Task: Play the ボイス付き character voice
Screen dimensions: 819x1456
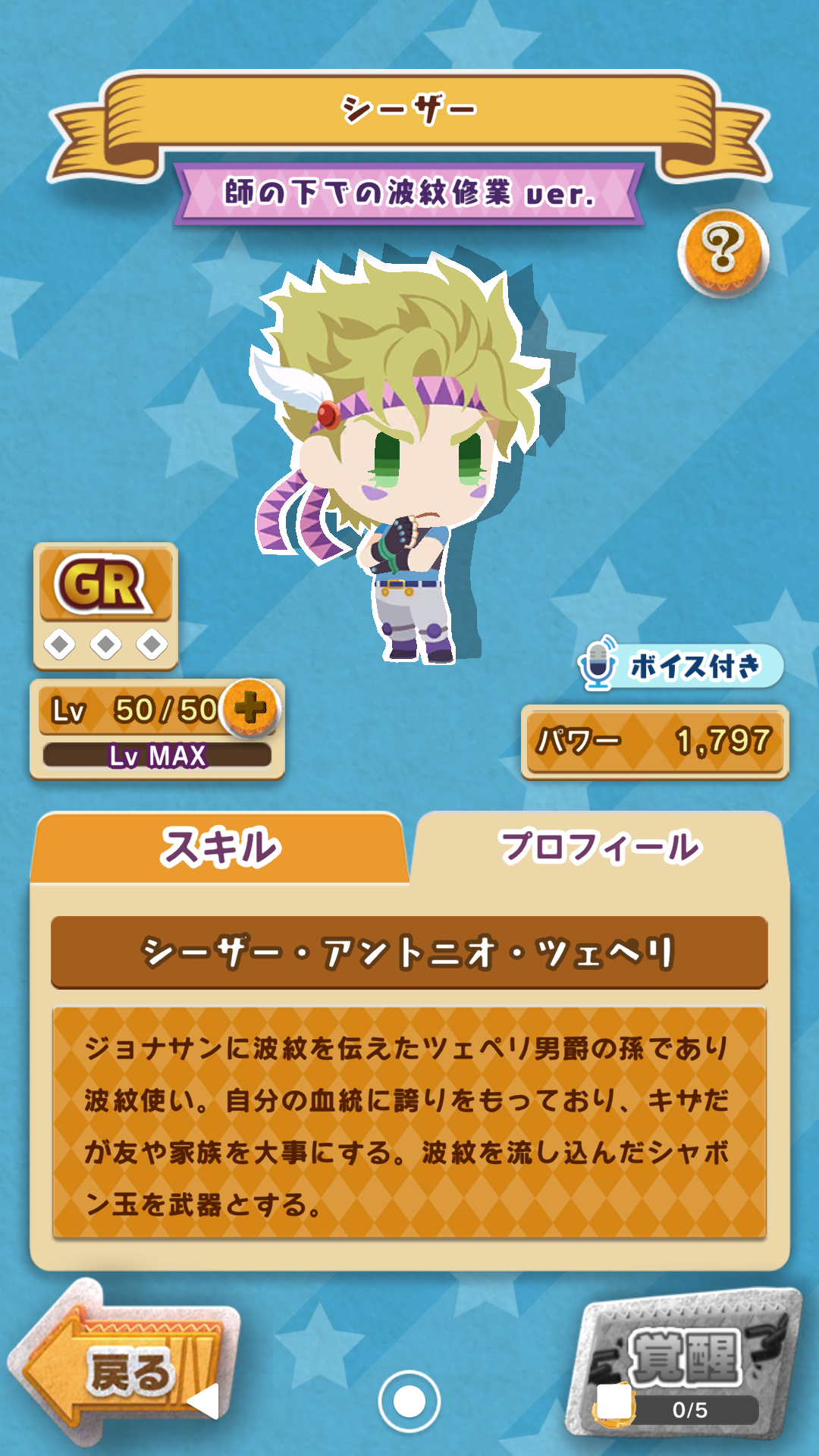Action: point(679,666)
